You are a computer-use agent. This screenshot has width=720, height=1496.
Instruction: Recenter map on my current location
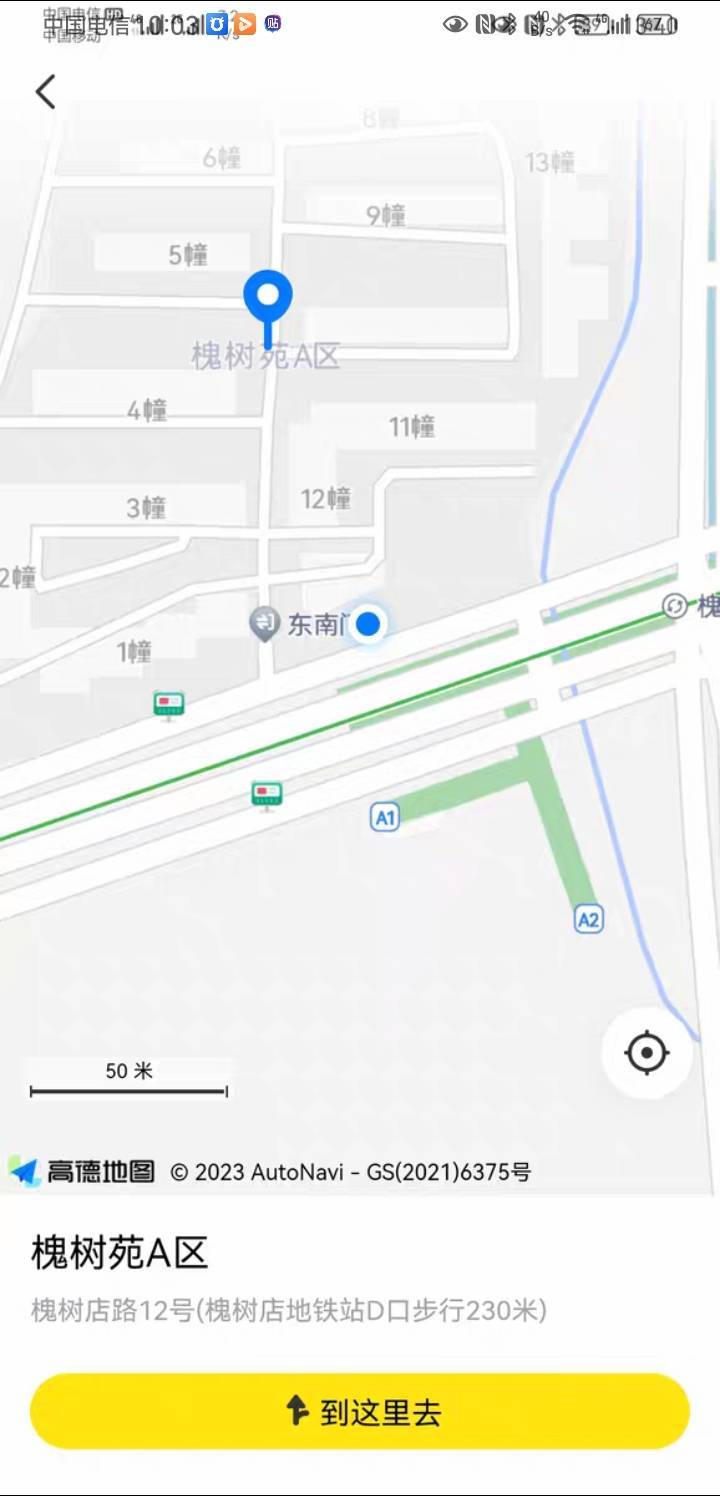(647, 1053)
